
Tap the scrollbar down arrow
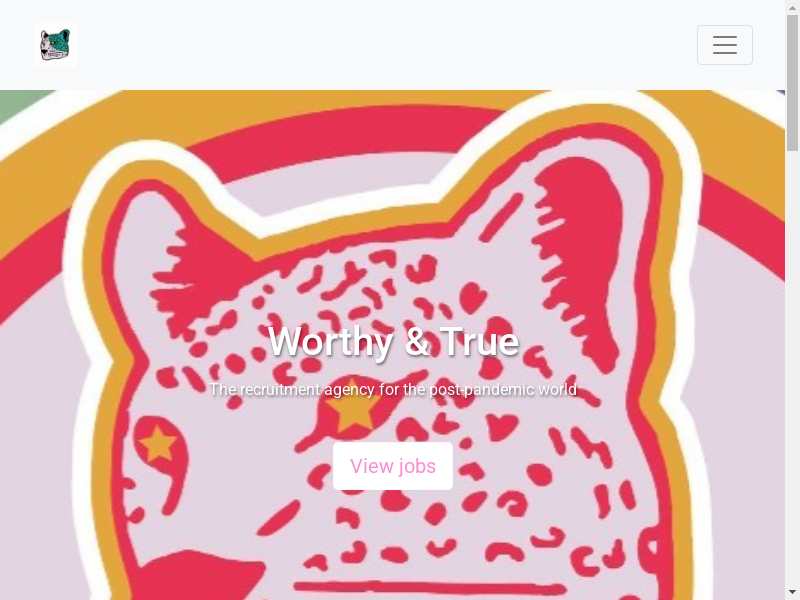792,592
